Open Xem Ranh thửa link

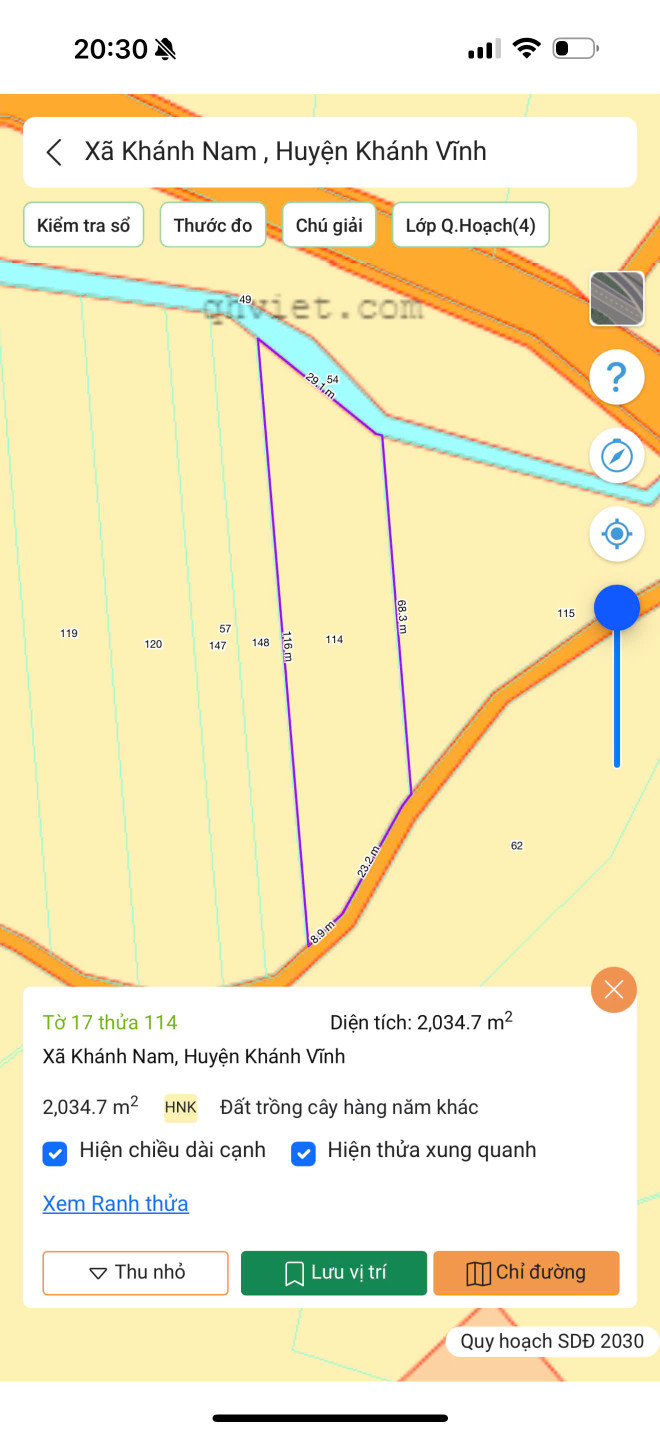point(115,1203)
